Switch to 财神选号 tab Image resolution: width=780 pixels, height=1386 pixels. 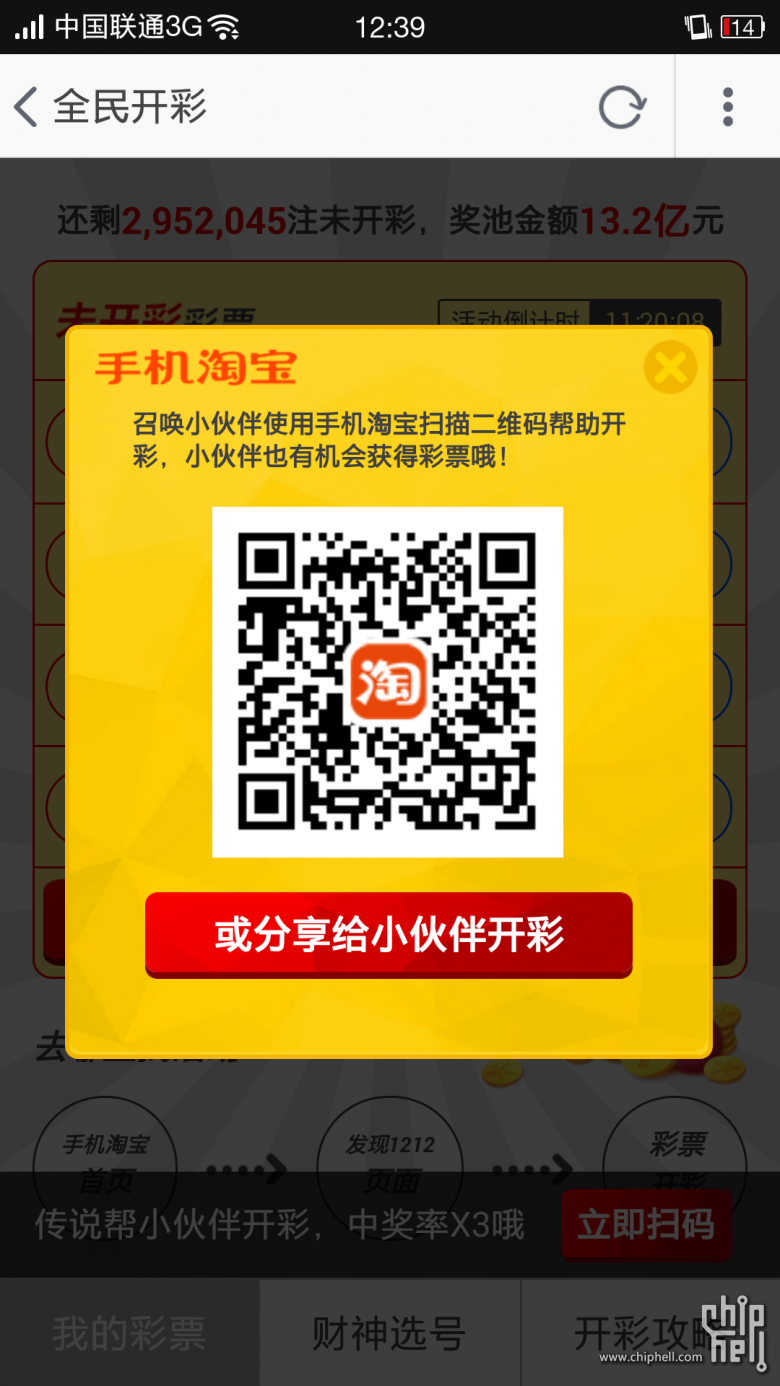pyautogui.click(x=389, y=1333)
